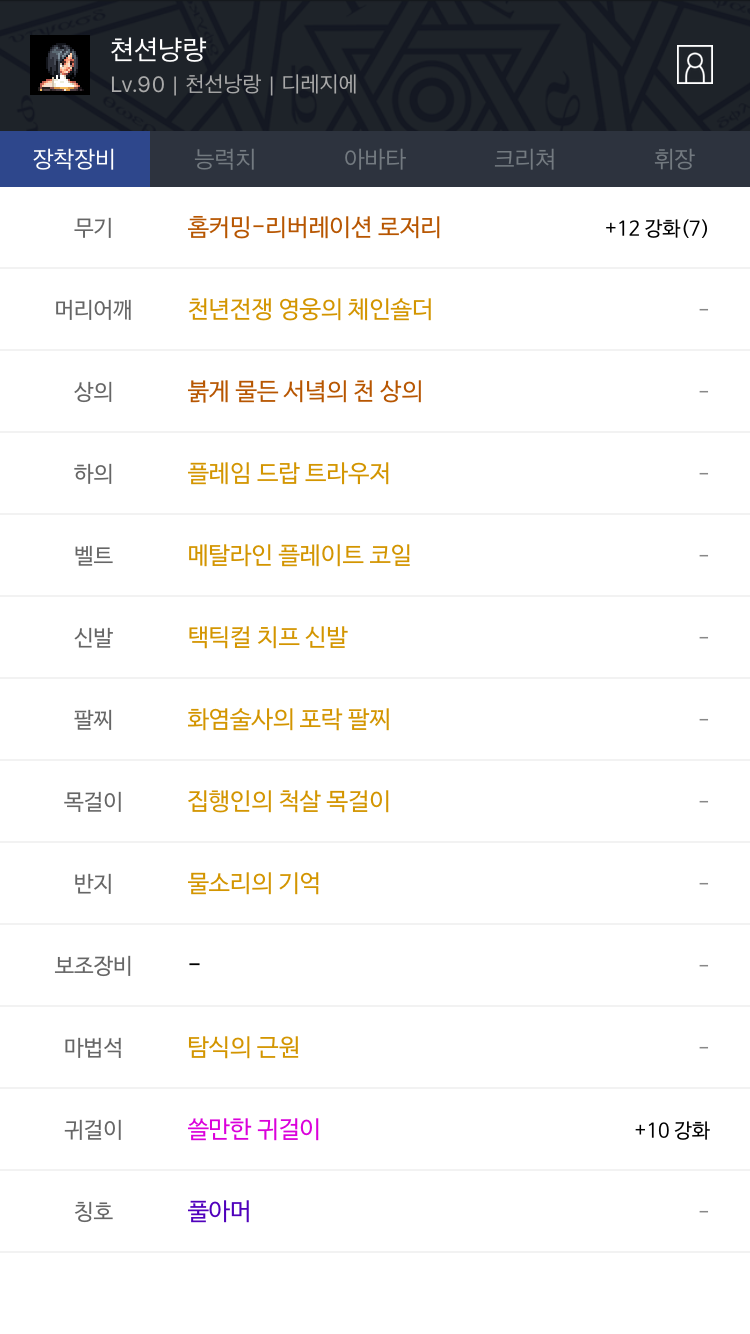Screen dimensions: 750x1334
Task: Switch to the 능력치 tab
Action: (225, 159)
